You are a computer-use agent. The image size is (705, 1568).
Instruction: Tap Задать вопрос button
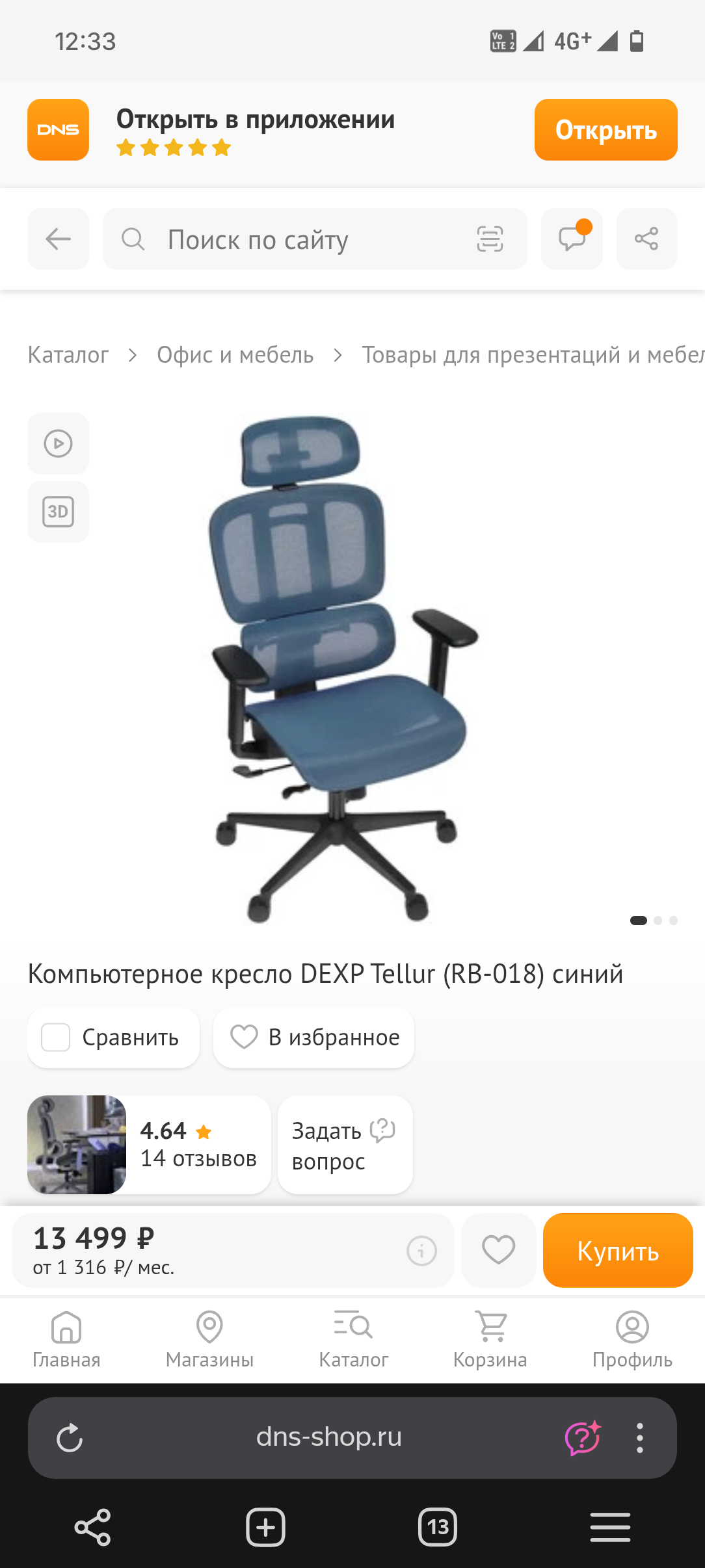[345, 1145]
